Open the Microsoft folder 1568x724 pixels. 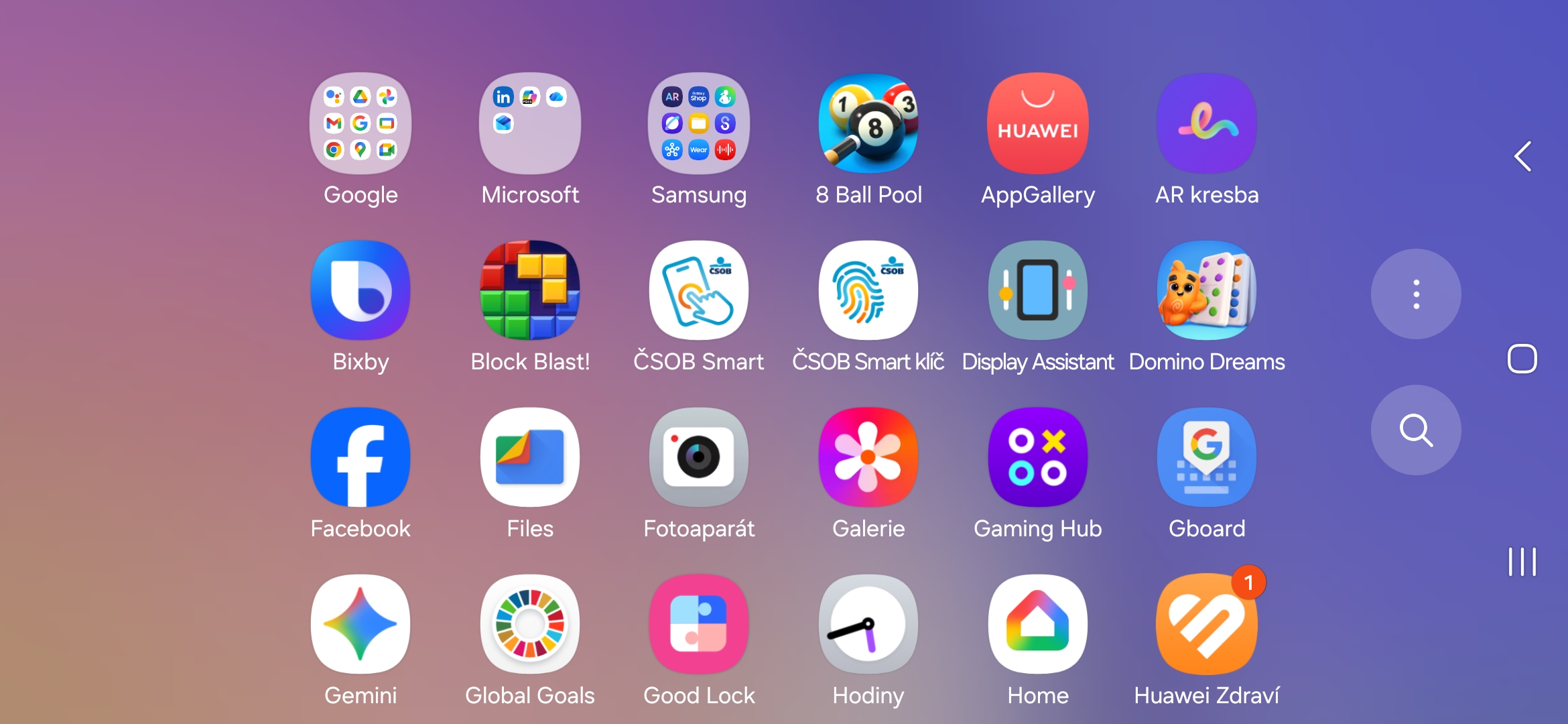(530, 124)
